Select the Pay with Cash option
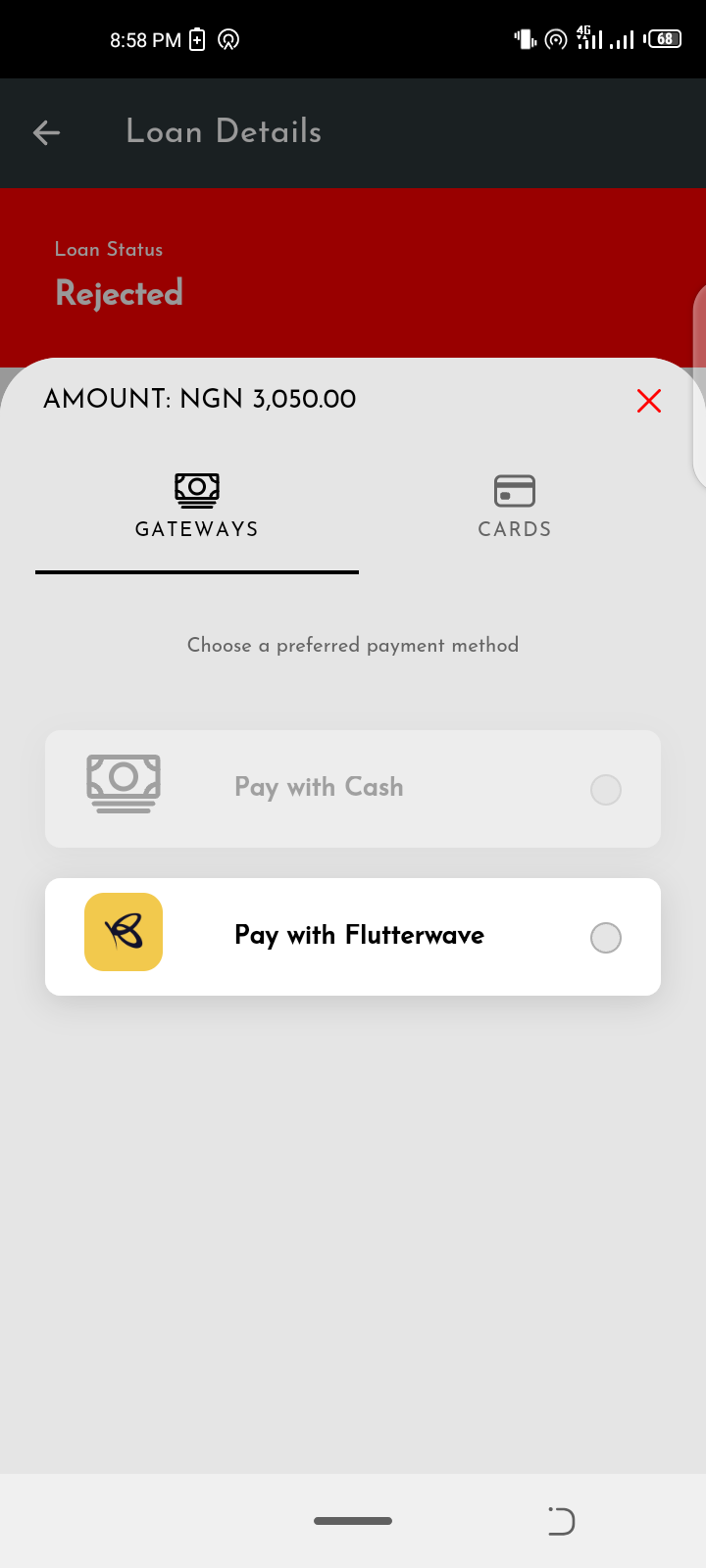The image size is (706, 1568). [x=353, y=789]
